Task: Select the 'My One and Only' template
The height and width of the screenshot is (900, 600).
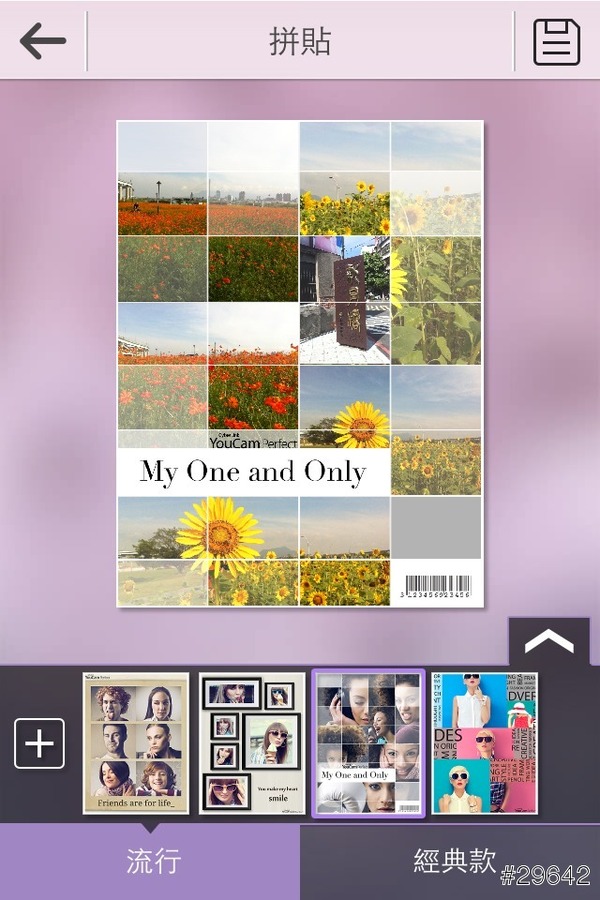Action: coord(368,743)
